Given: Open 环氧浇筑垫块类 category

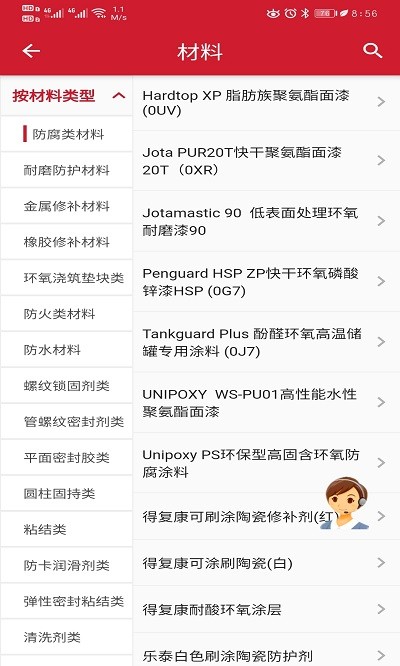Looking at the screenshot, I should [x=67, y=278].
